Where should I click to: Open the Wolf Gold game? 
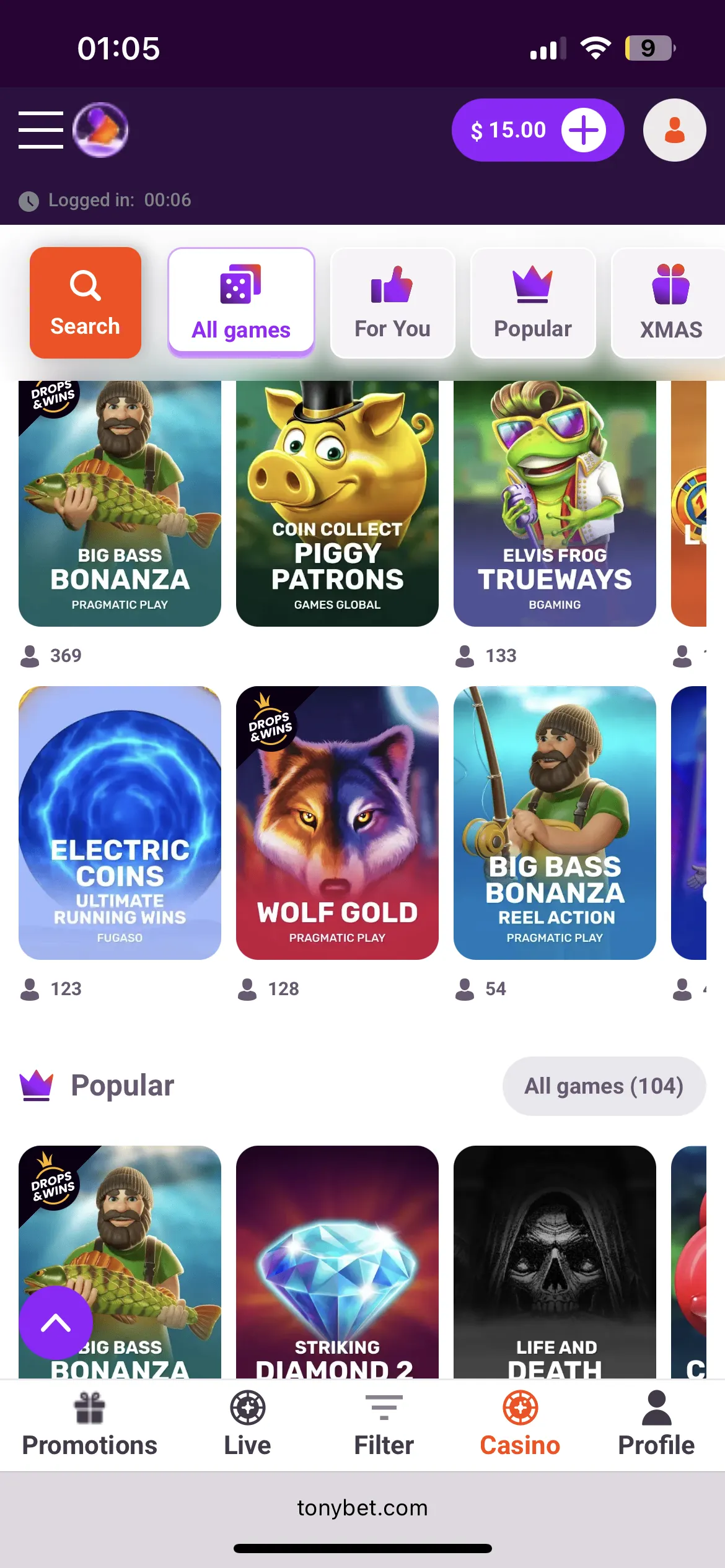click(x=337, y=822)
